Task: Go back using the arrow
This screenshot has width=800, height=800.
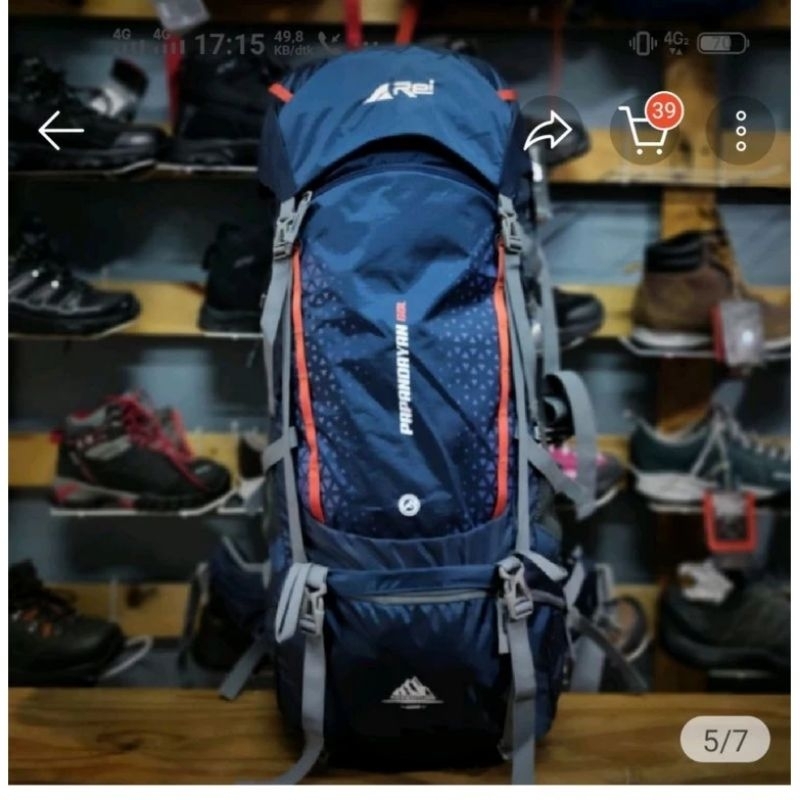Action: pos(60,131)
